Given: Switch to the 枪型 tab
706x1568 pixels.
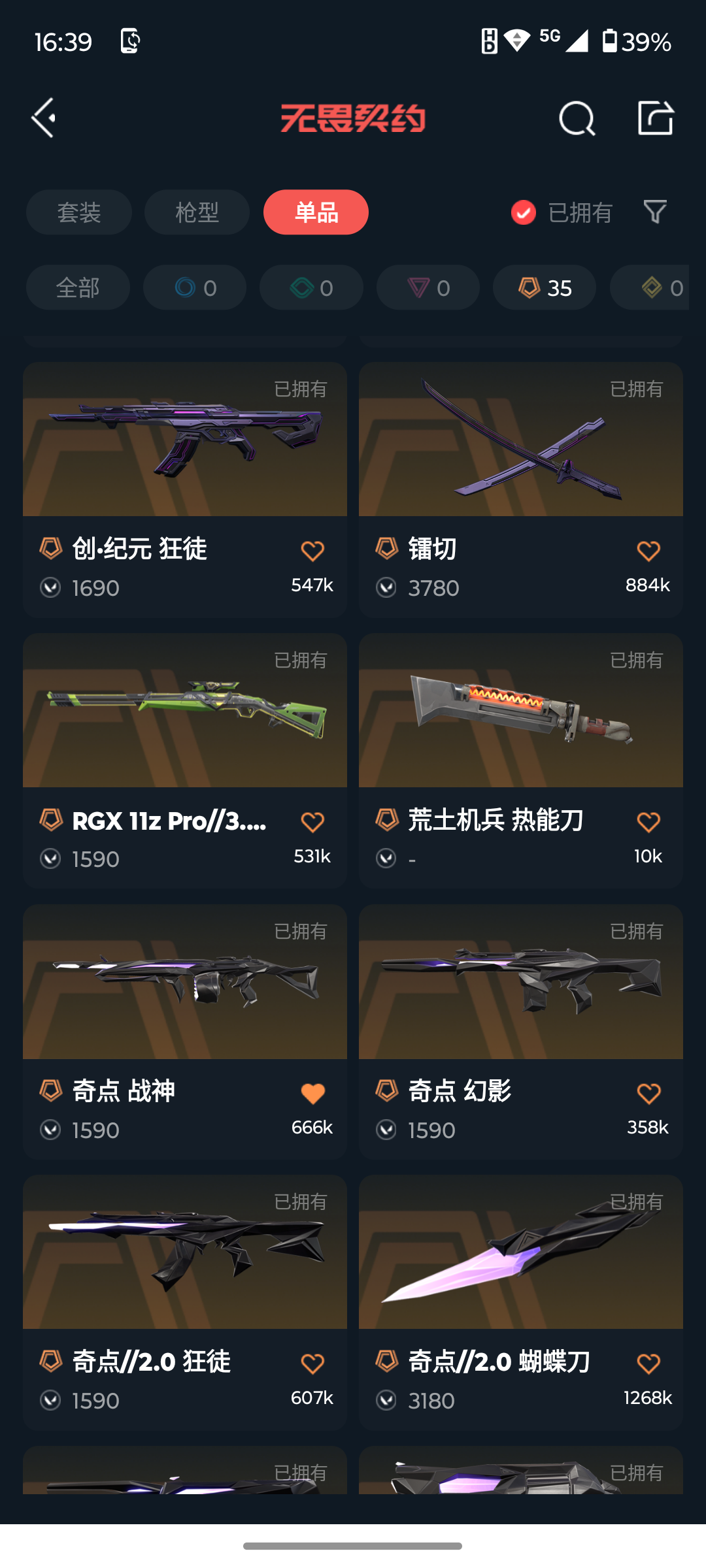Looking at the screenshot, I should click(x=197, y=212).
